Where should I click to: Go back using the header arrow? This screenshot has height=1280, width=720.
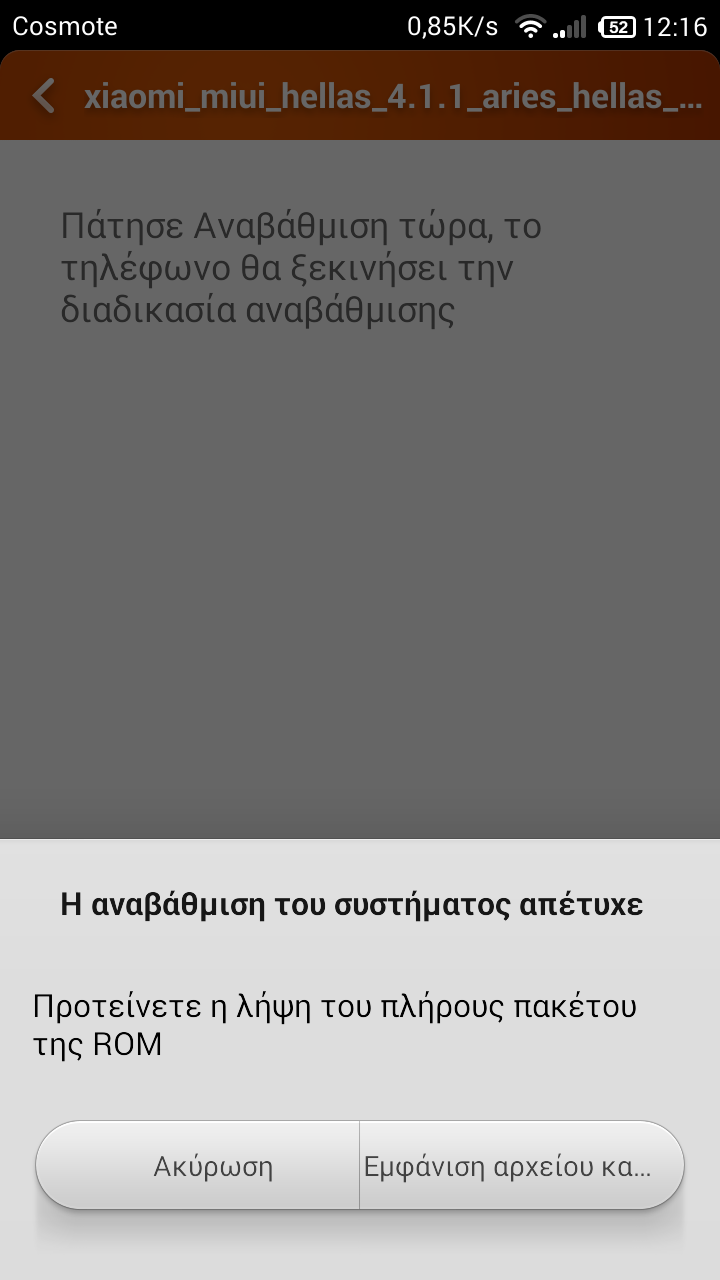click(44, 97)
